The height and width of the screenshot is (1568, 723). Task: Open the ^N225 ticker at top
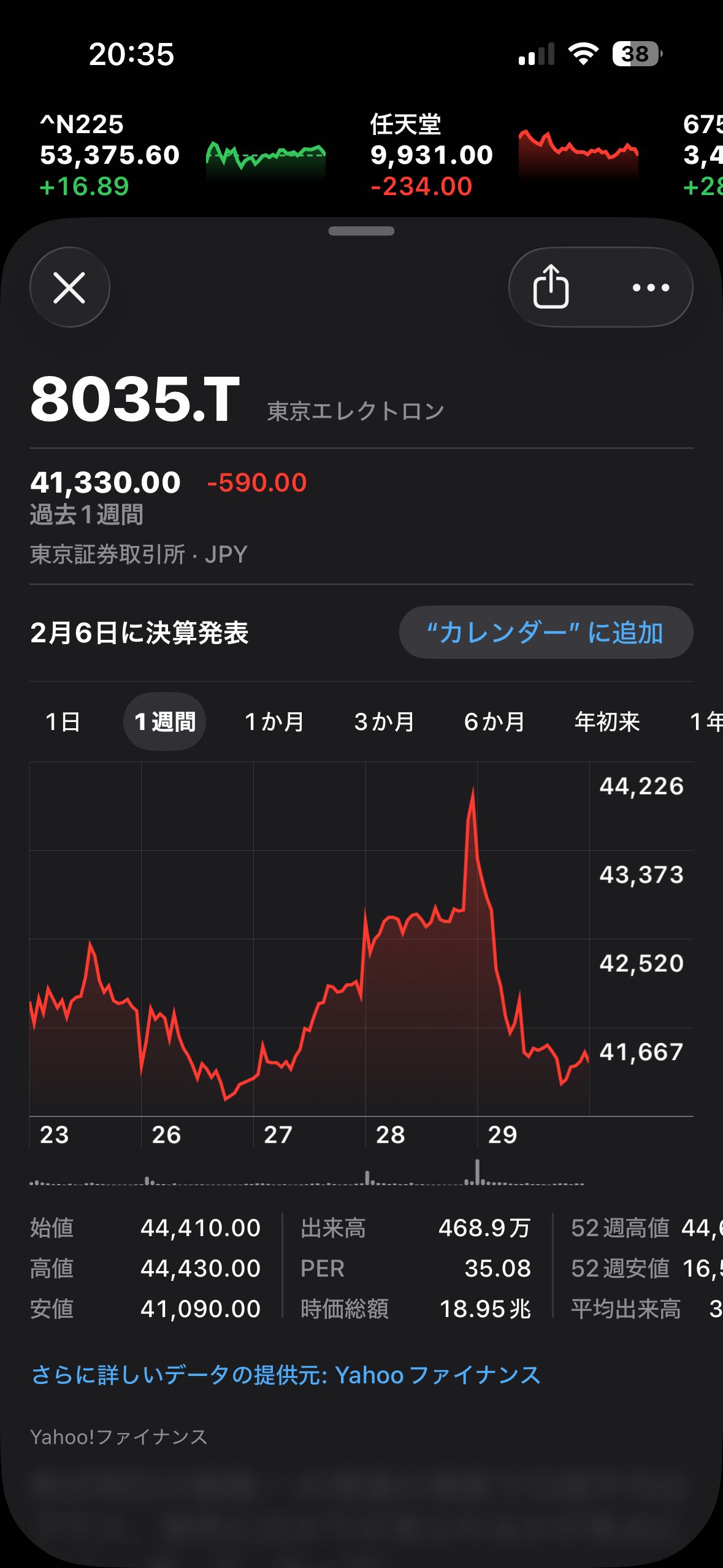click(182, 155)
